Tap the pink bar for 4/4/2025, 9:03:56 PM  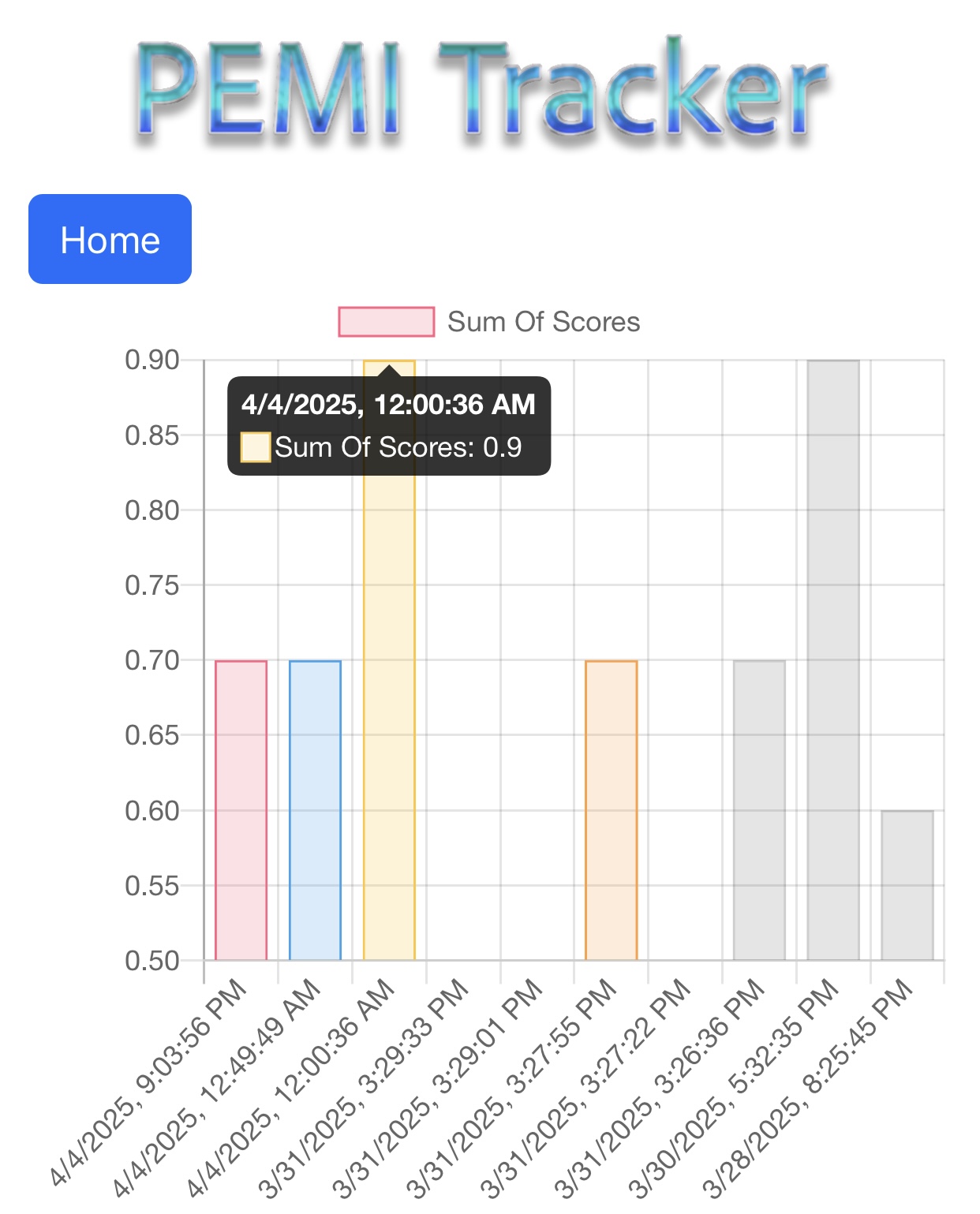point(241,810)
